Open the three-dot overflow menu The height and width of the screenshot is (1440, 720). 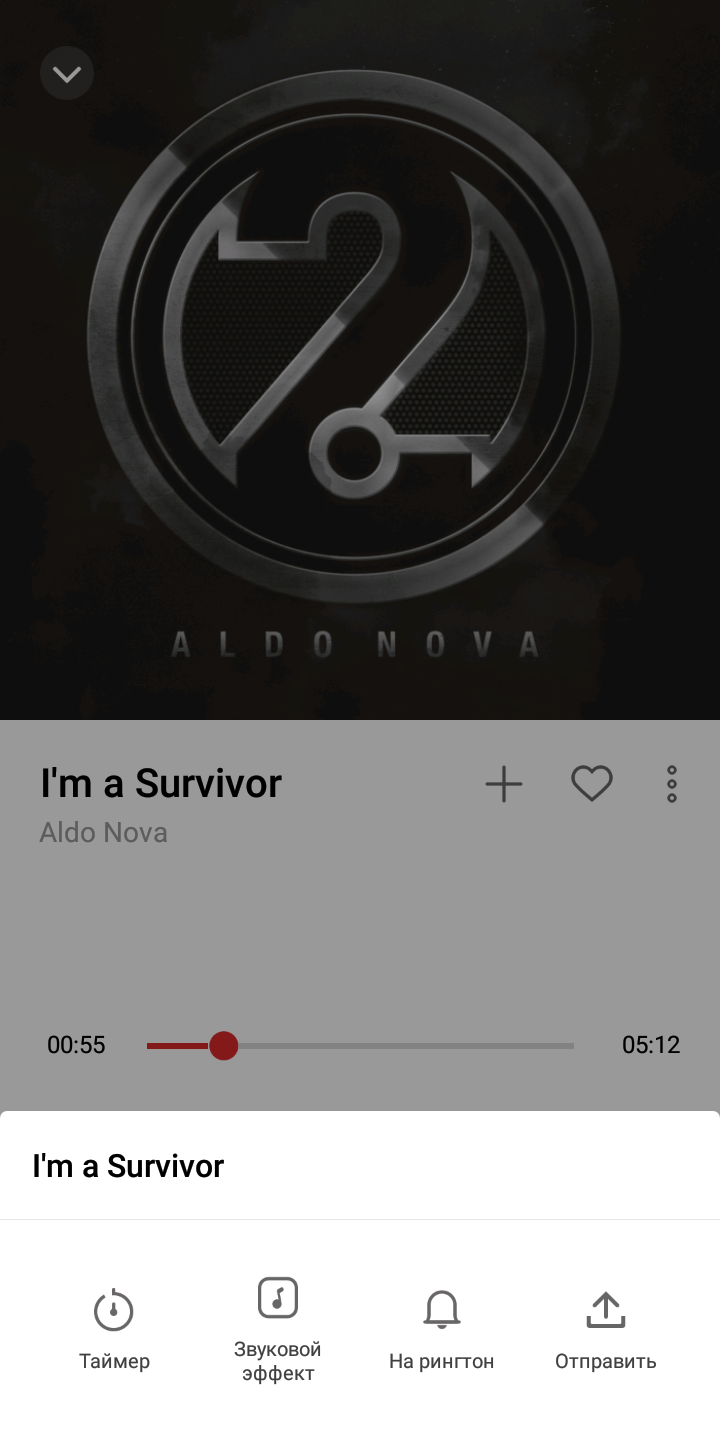click(672, 784)
